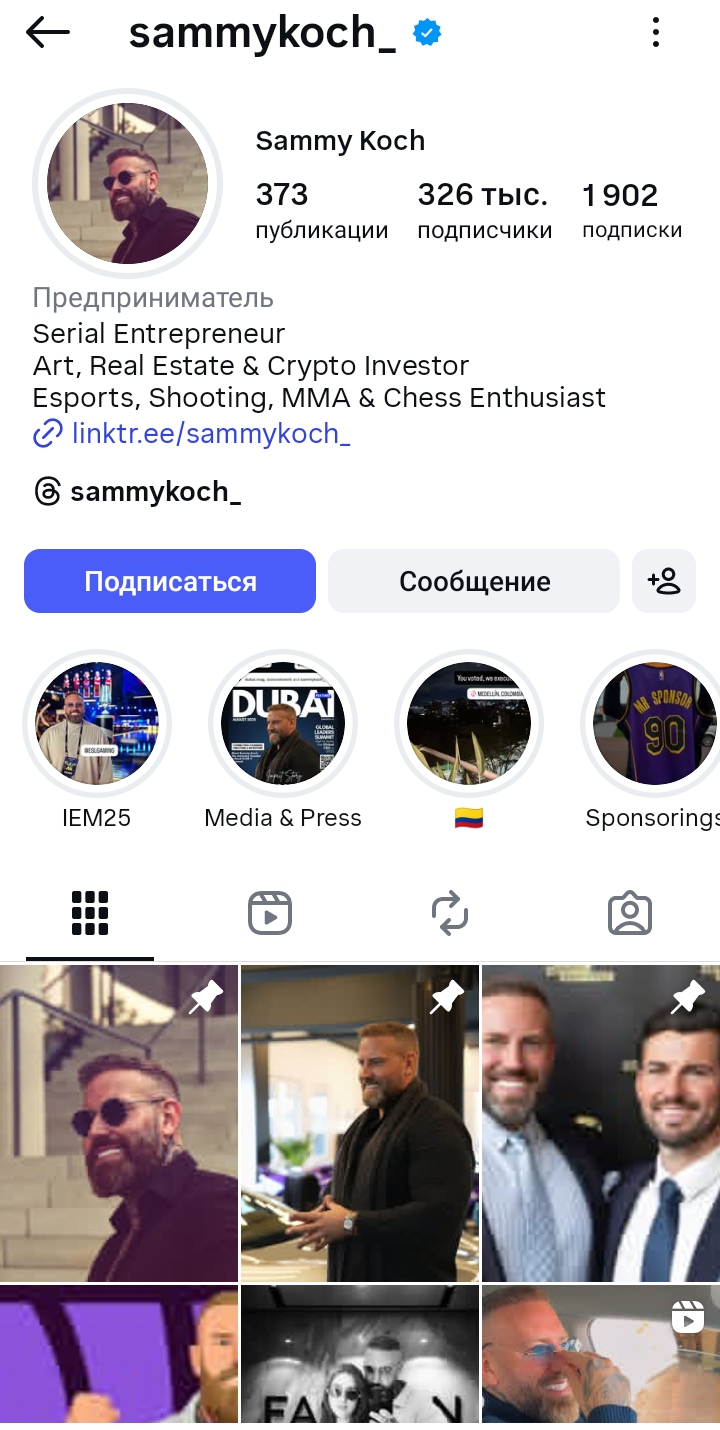The image size is (720, 1430).
Task: Switch to the tagged photos tab
Action: click(x=630, y=913)
